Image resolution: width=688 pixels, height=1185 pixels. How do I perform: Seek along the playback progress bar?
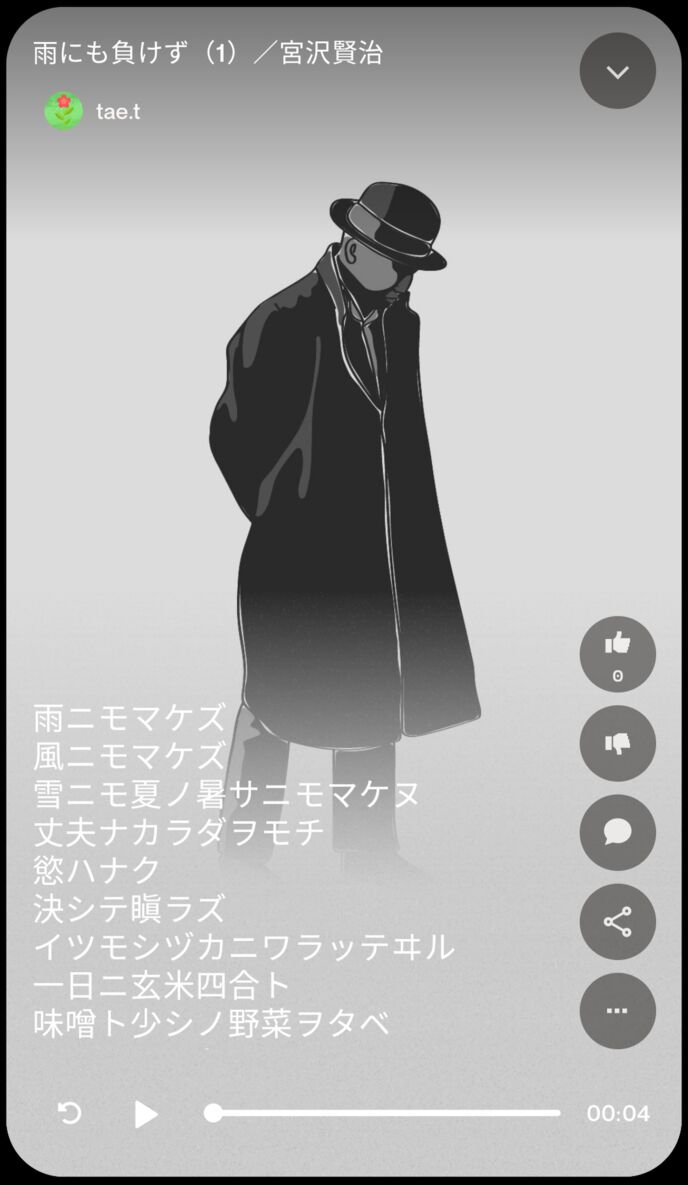click(385, 1112)
